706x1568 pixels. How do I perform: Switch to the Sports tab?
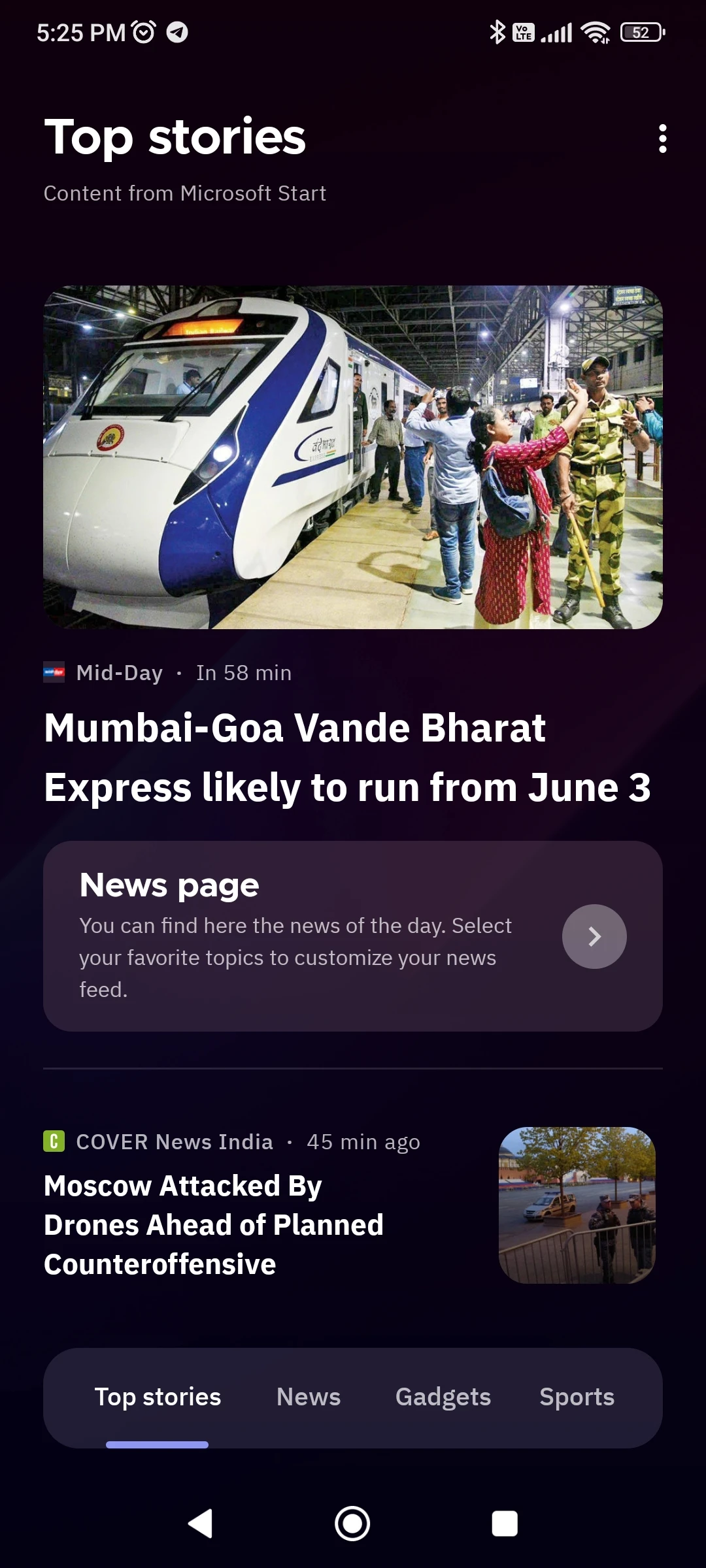point(577,1397)
